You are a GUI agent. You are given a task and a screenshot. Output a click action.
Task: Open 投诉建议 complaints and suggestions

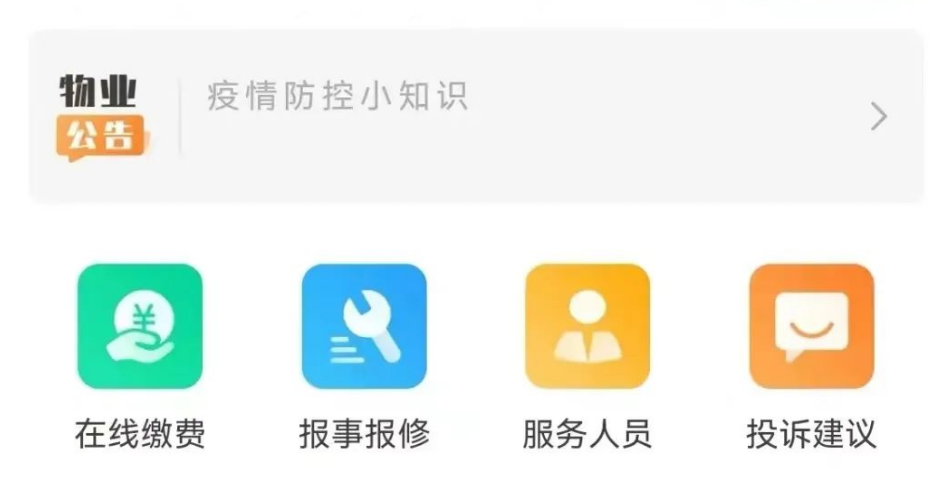click(811, 326)
